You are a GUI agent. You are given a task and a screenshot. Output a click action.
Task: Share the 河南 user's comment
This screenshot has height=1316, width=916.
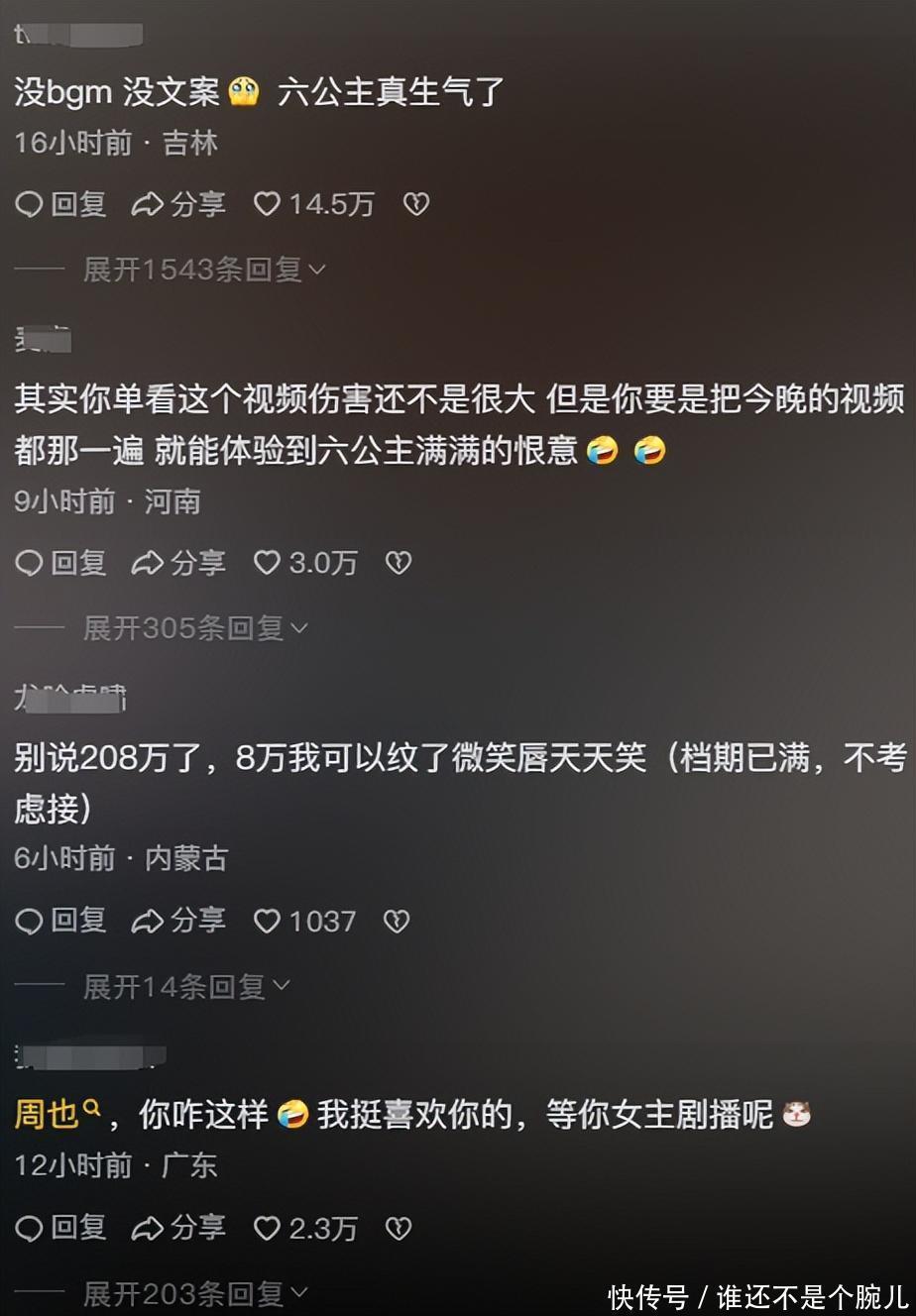point(178,563)
